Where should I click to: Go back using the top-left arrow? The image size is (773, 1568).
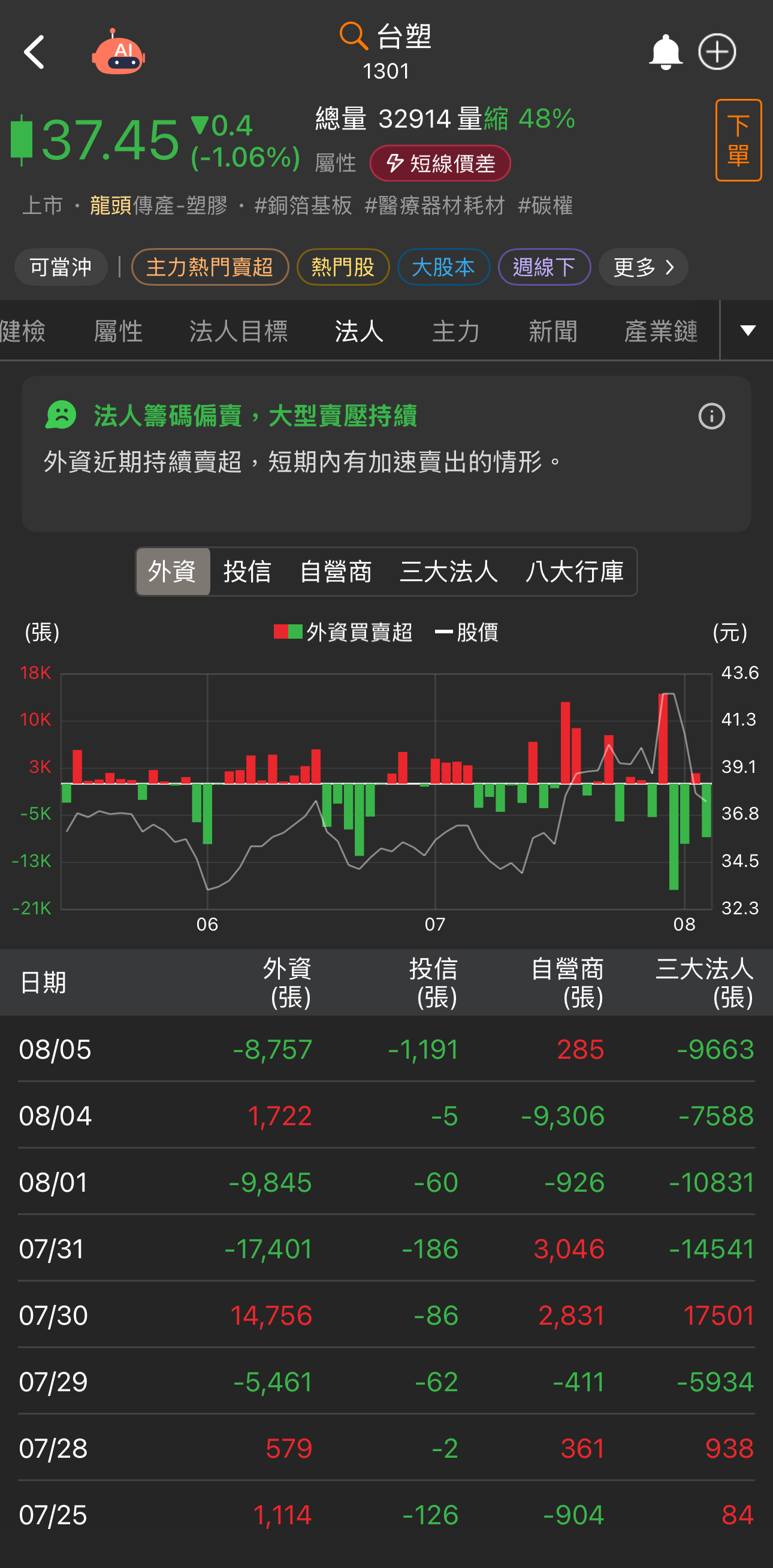(35, 52)
